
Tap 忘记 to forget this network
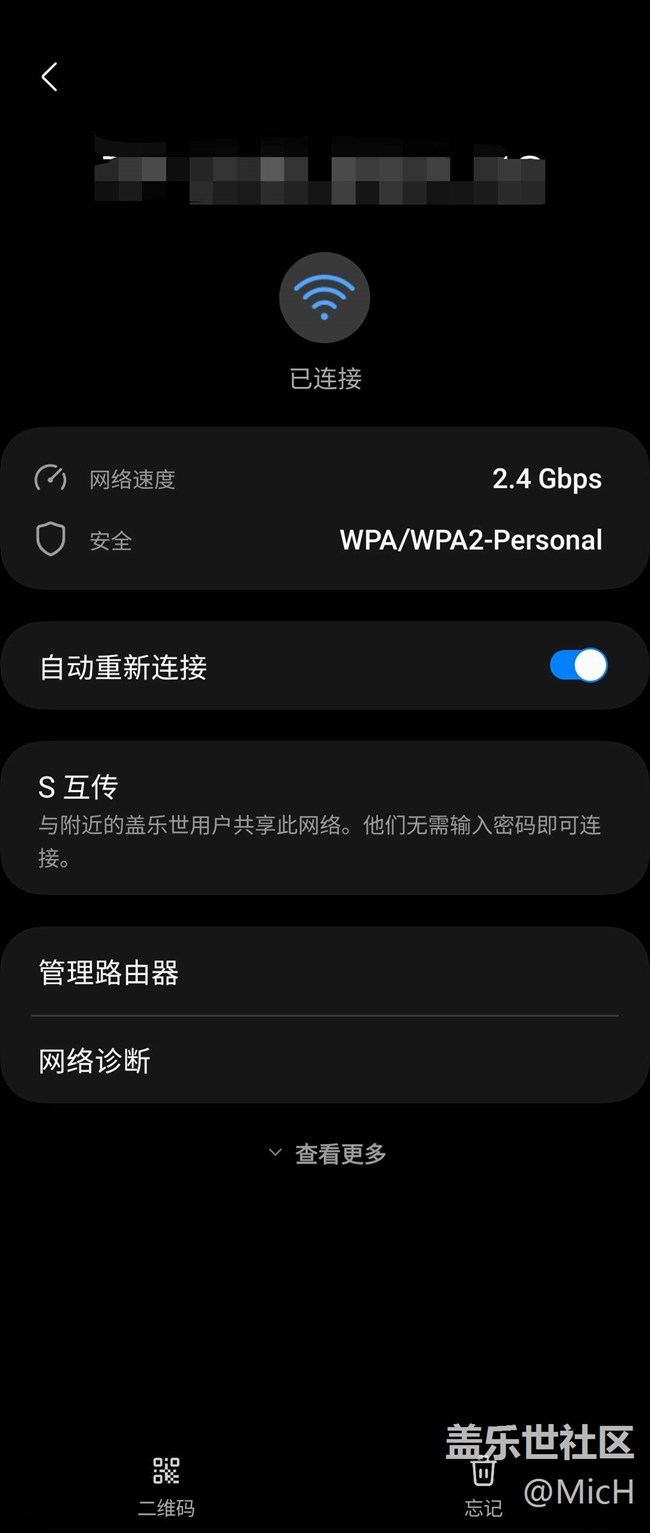tap(483, 1487)
